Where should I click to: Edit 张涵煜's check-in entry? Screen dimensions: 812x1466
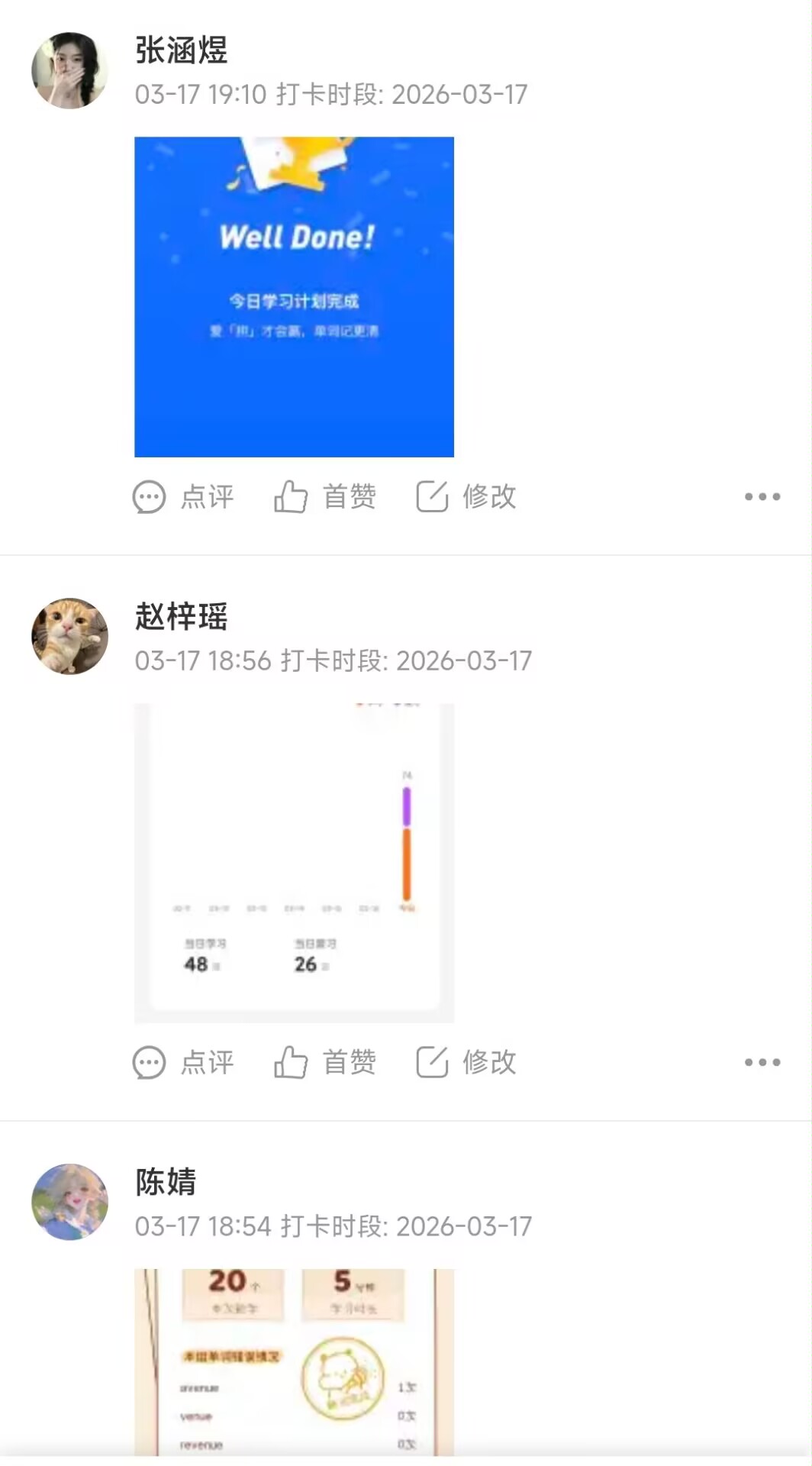point(466,497)
